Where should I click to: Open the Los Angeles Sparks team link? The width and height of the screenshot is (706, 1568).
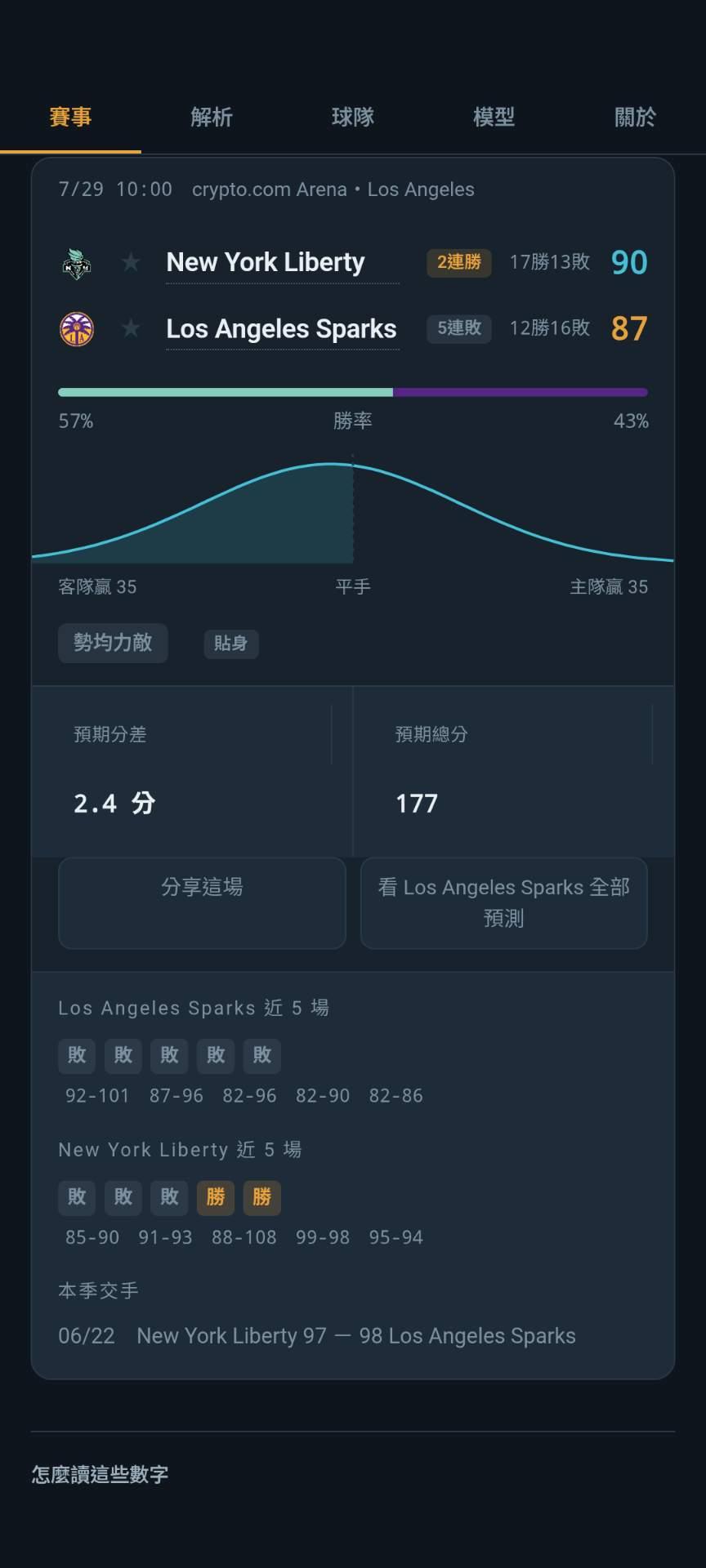tap(282, 328)
